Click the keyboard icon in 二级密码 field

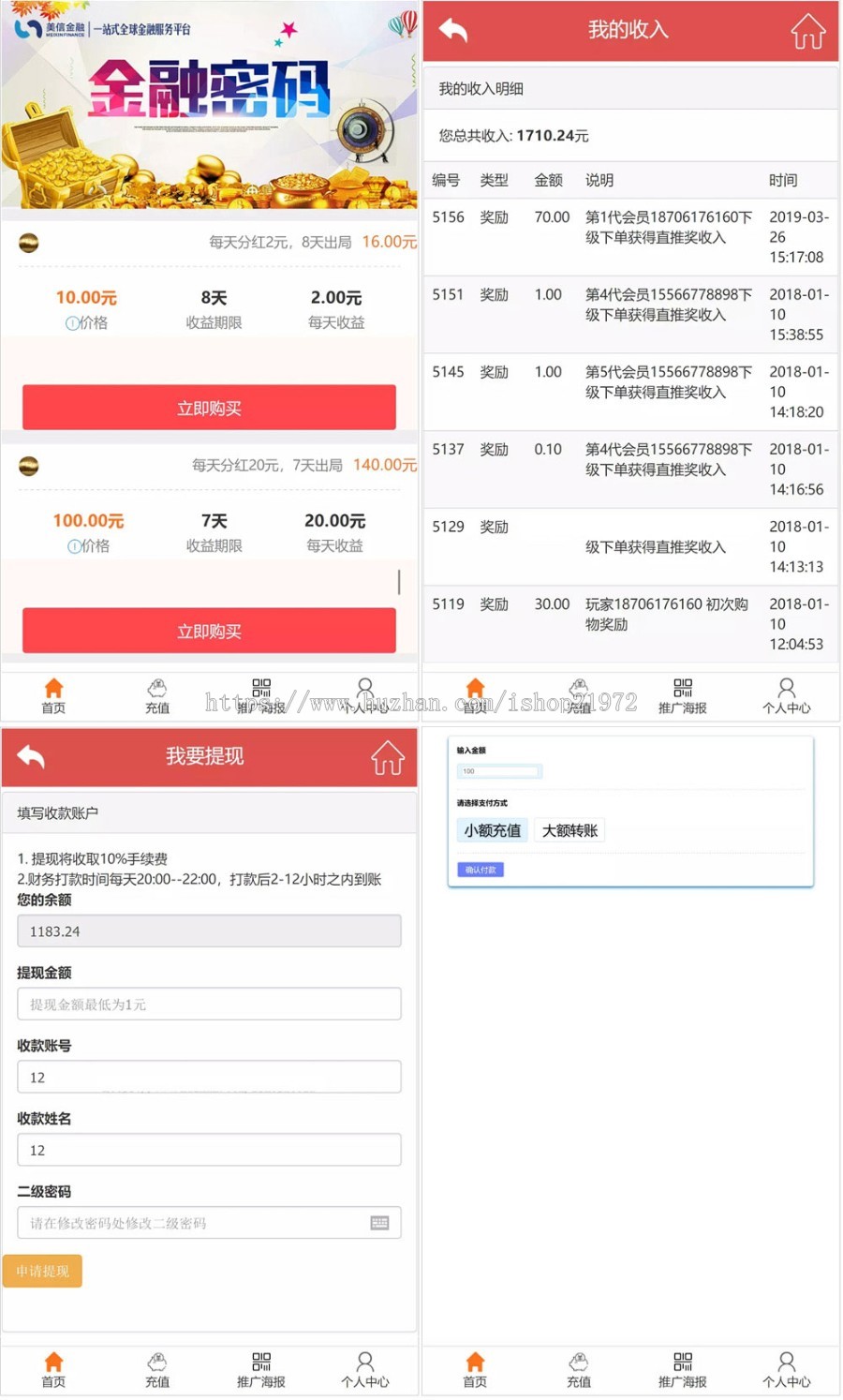(x=377, y=1222)
